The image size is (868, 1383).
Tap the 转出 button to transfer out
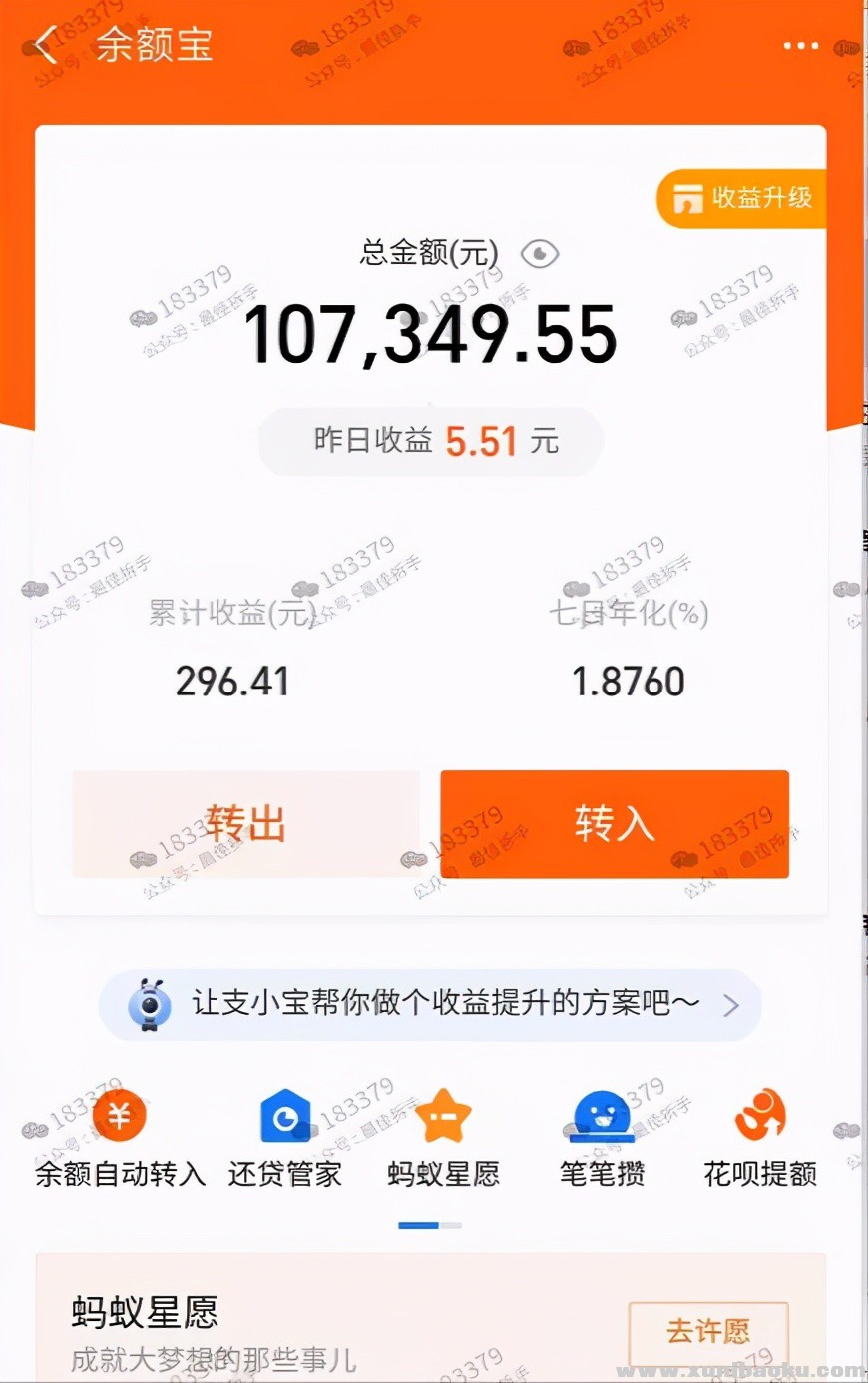(x=245, y=824)
